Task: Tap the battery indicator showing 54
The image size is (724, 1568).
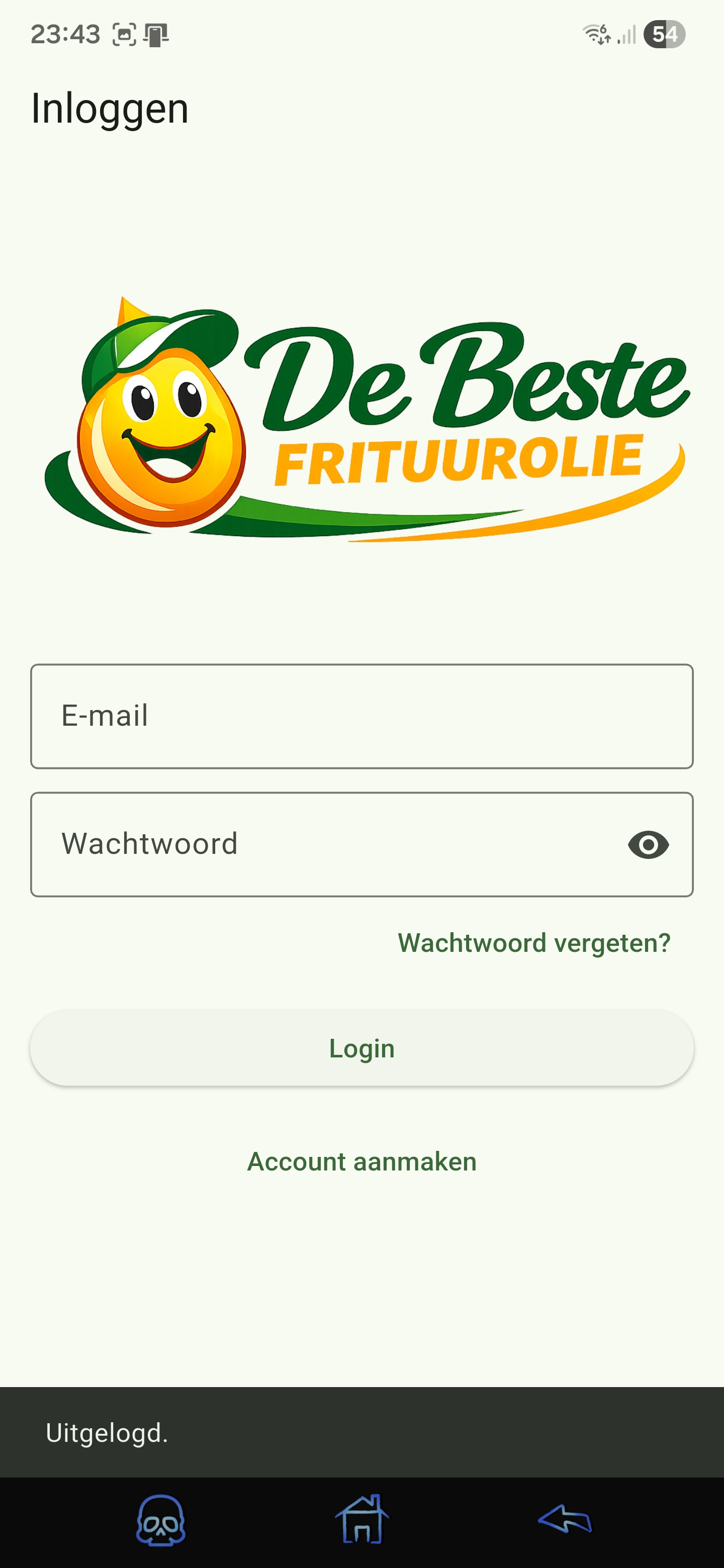Action: 665,35
